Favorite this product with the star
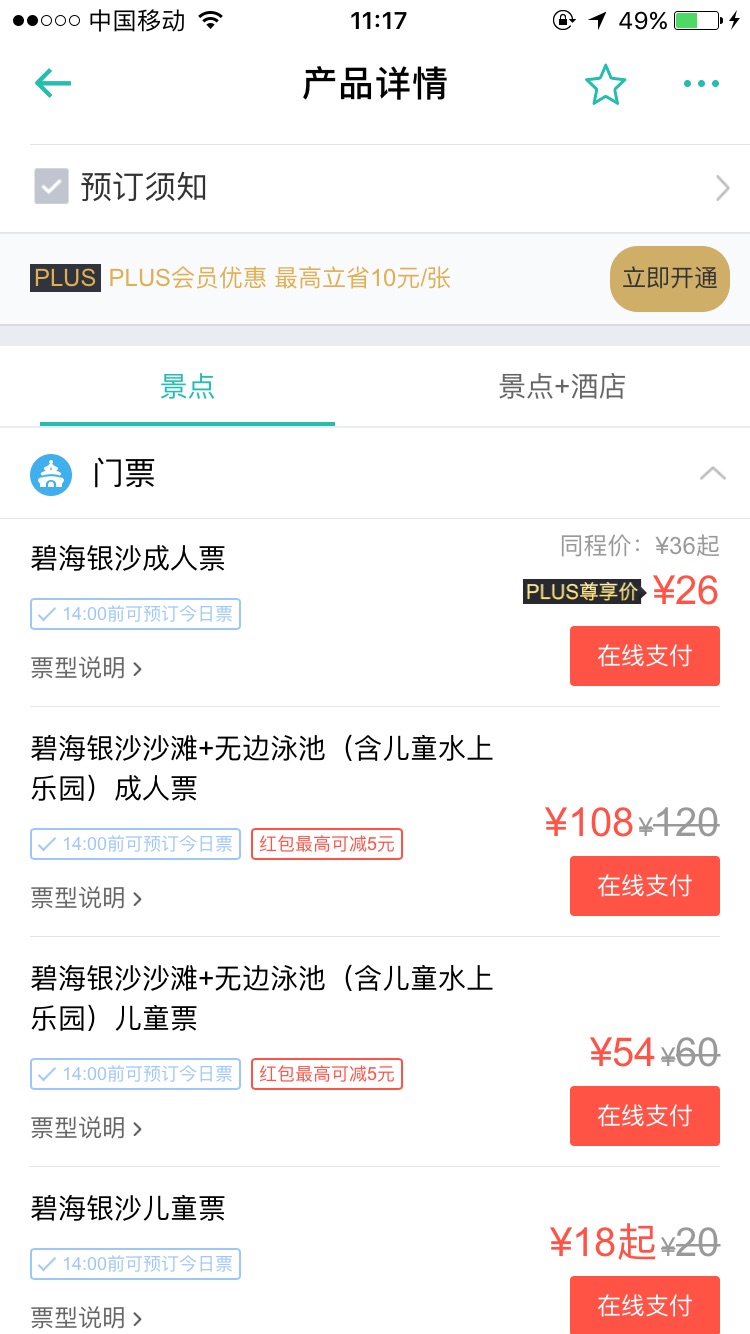This screenshot has width=750, height=1334. pyautogui.click(x=605, y=85)
